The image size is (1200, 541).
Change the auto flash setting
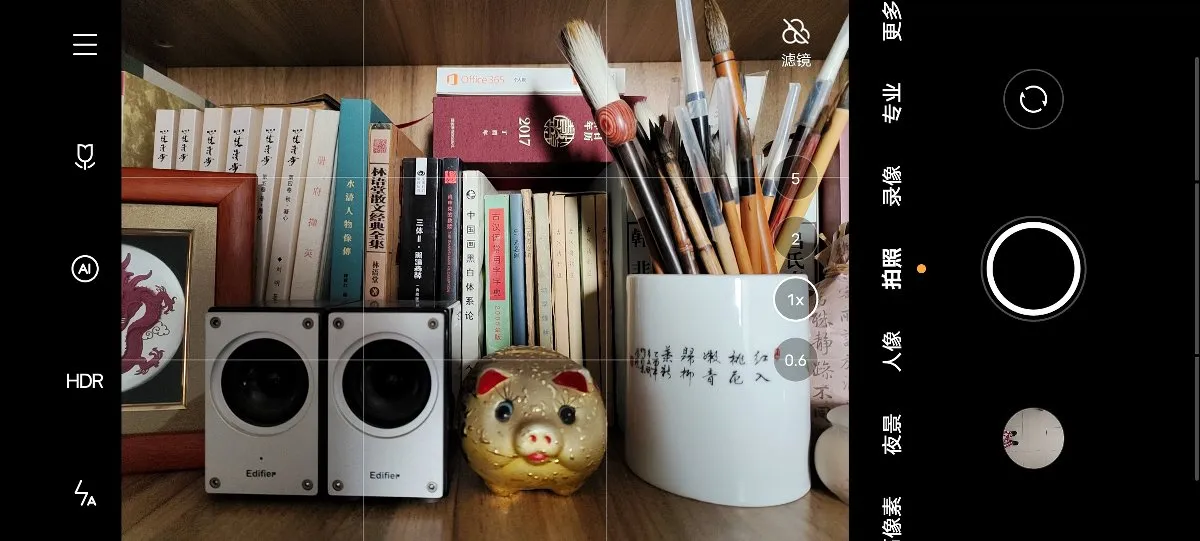coord(85,493)
